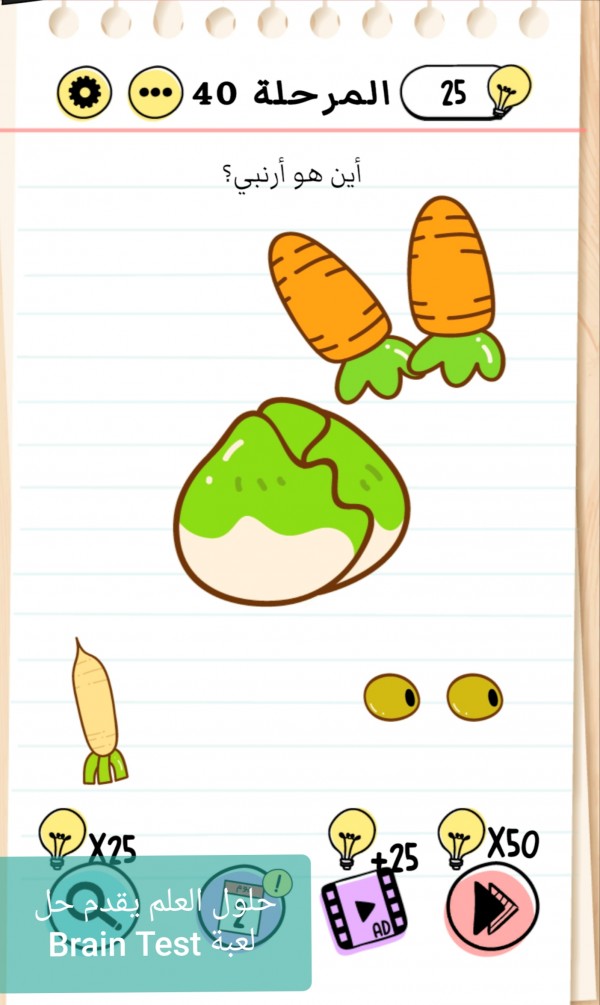The height and width of the screenshot is (1005, 600).
Task: Tap the lightbulb hint counter showing 25
Action: (466, 93)
